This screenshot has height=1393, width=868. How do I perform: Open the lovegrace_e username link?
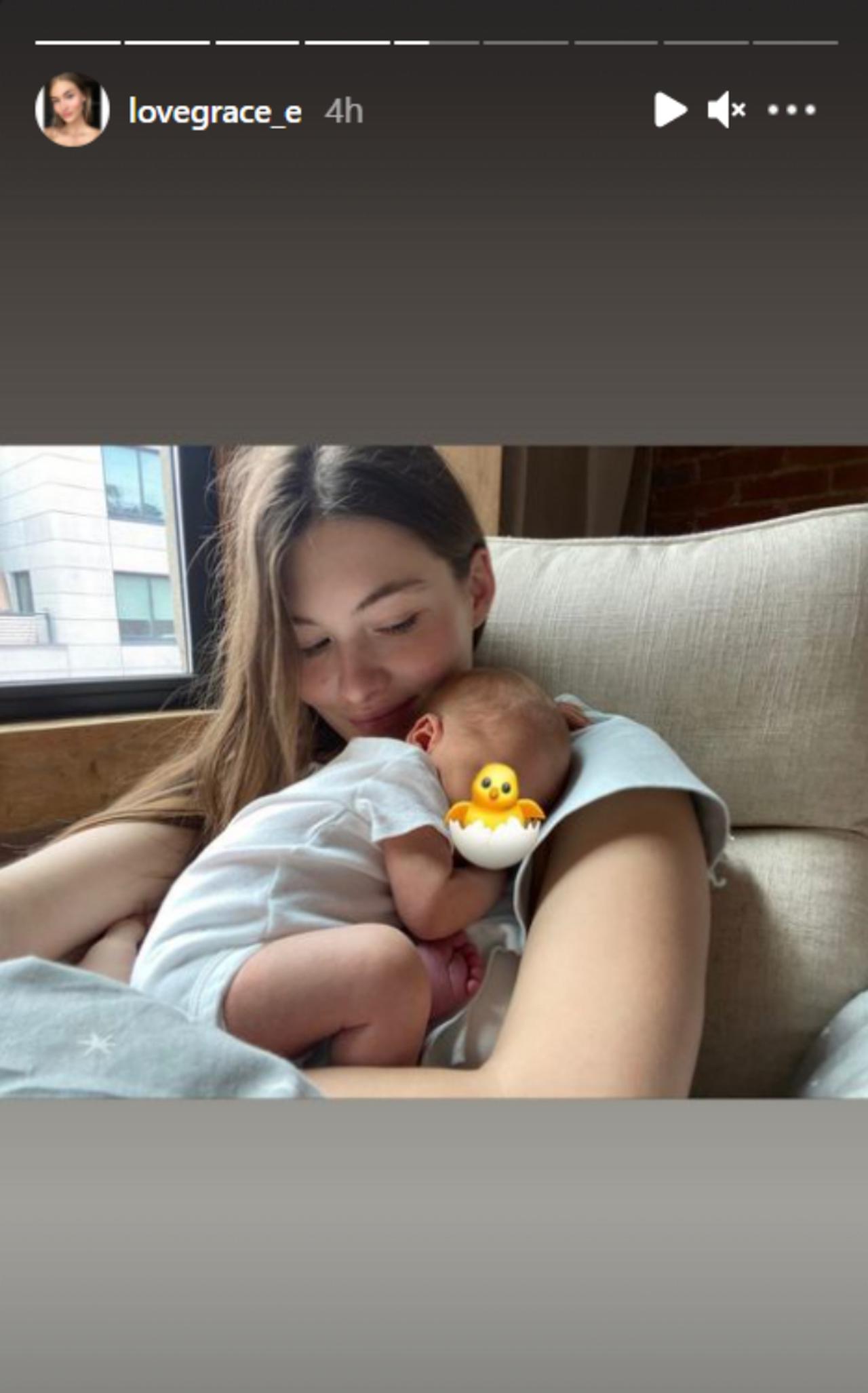pos(215,111)
